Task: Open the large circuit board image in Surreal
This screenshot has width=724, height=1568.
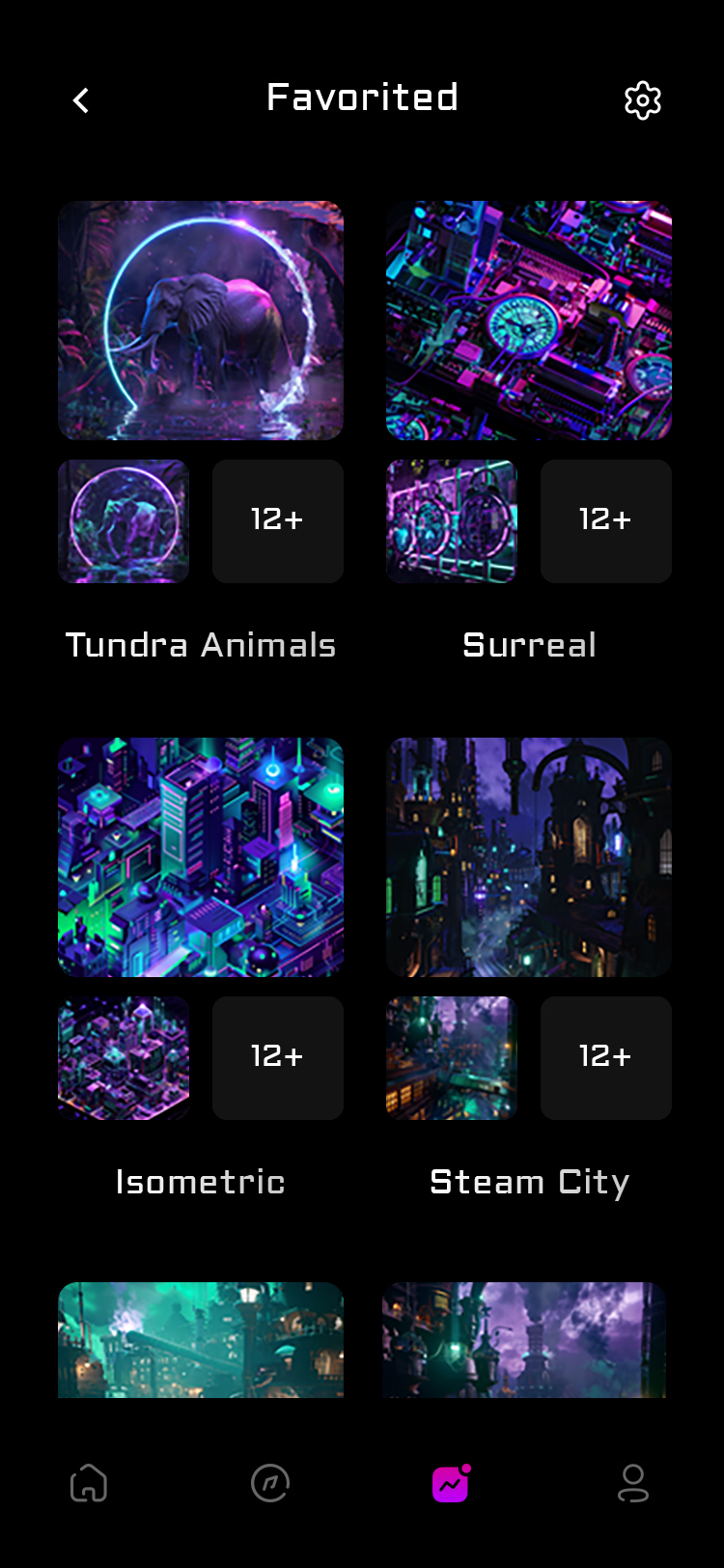Action: (529, 321)
